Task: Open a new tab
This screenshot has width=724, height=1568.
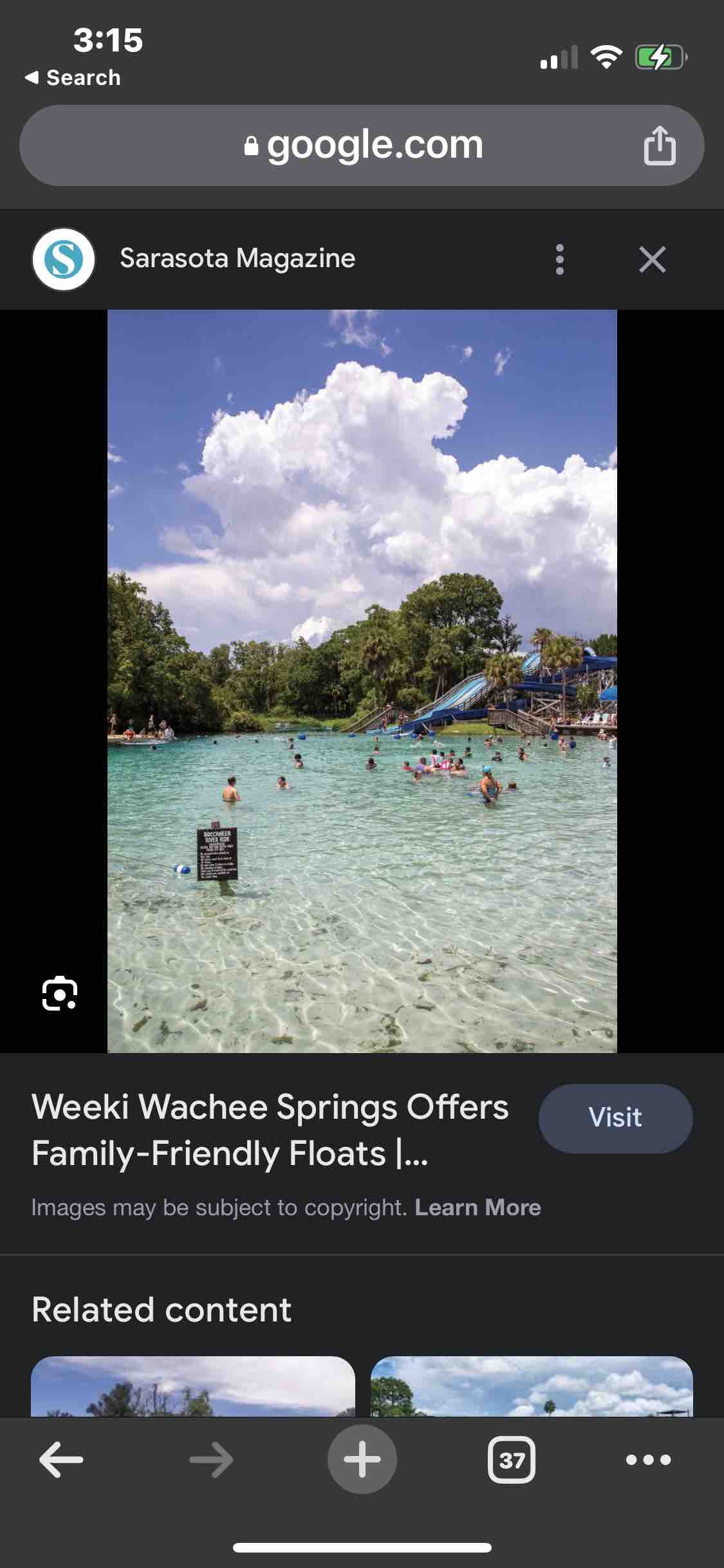Action: click(x=362, y=1459)
